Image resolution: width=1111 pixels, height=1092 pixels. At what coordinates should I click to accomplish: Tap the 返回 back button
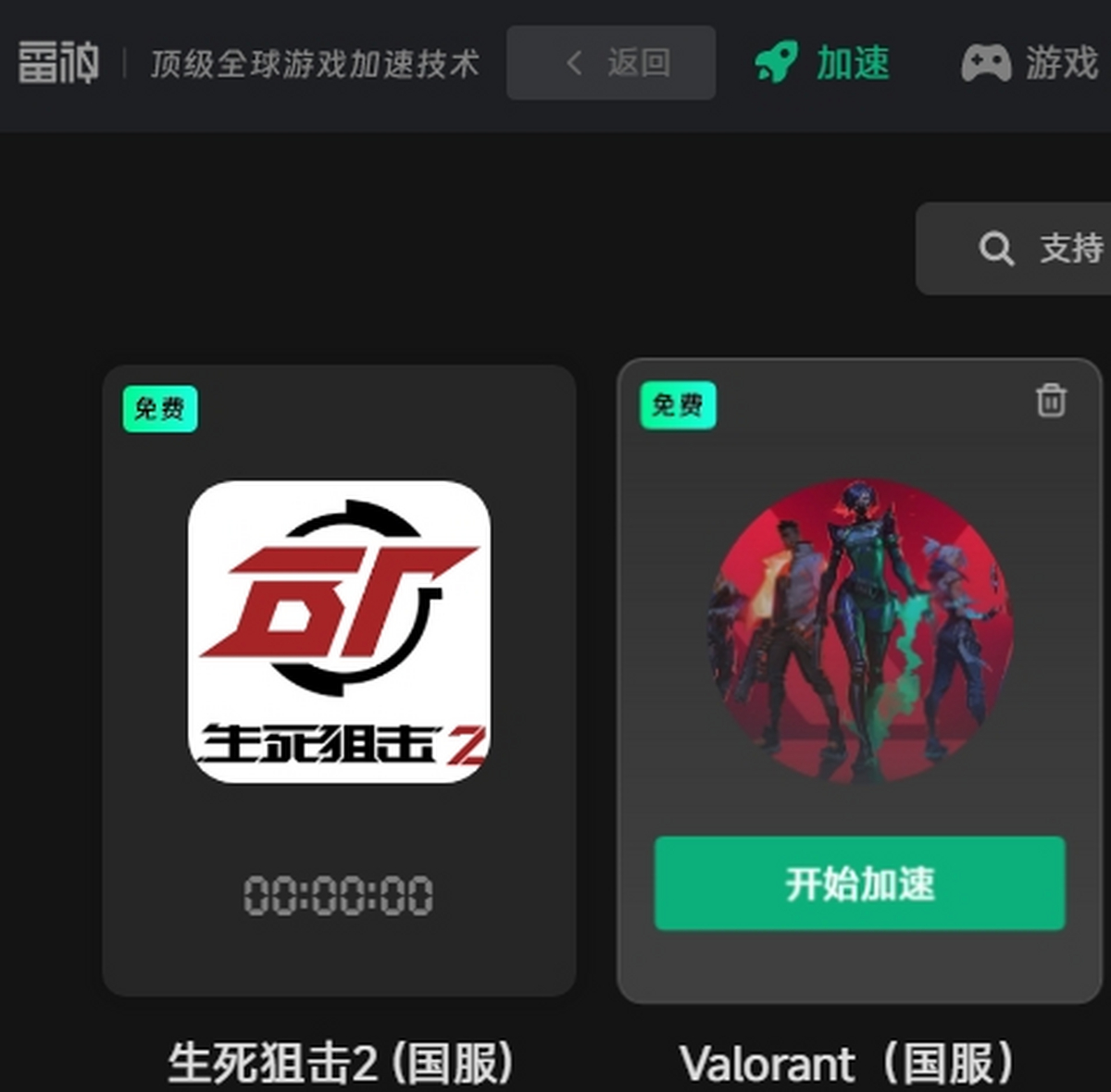pyautogui.click(x=611, y=63)
